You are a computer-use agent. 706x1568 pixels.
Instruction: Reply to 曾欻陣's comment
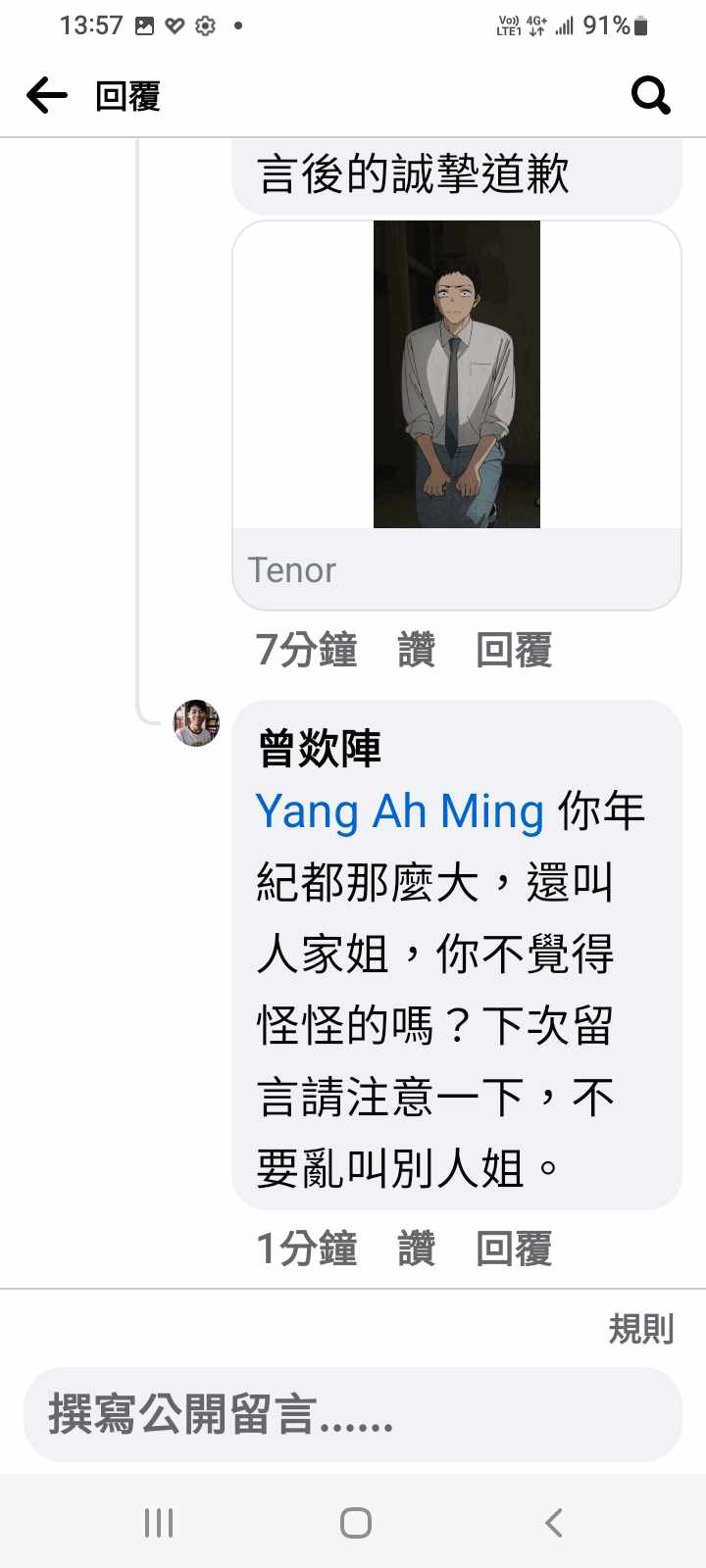point(514,1249)
